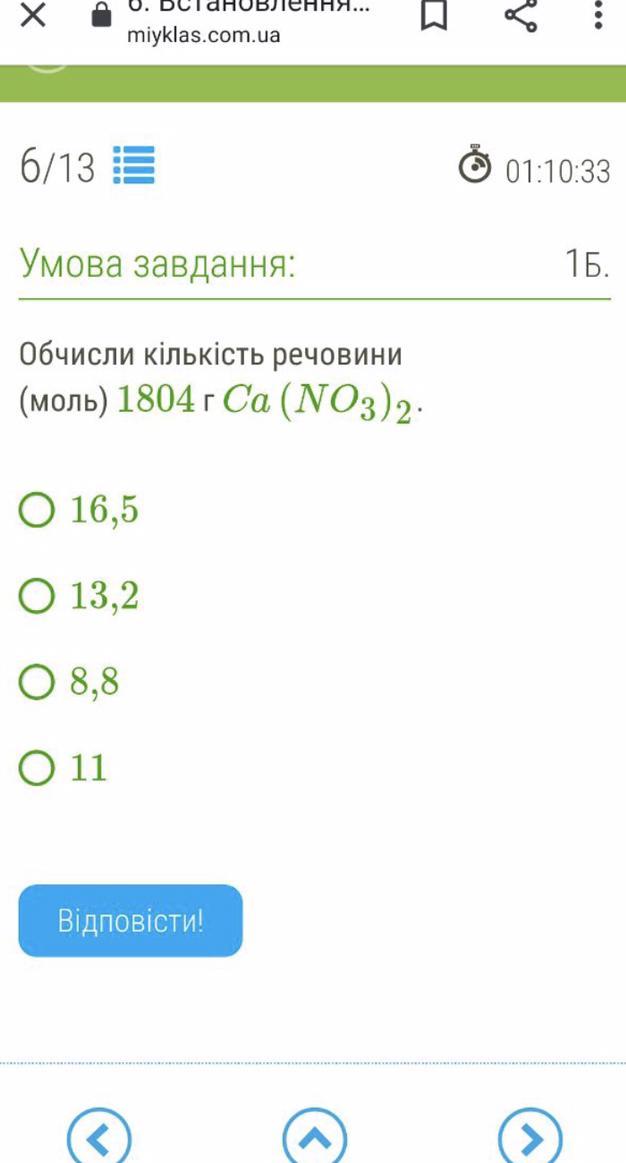This screenshot has width=626, height=1163.
Task: Go to the next task arrow
Action: coord(530,1136)
